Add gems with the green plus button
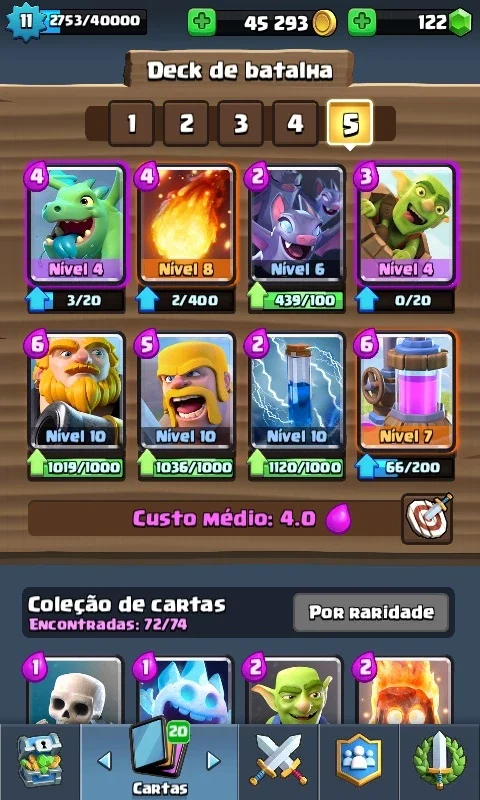 point(362,22)
